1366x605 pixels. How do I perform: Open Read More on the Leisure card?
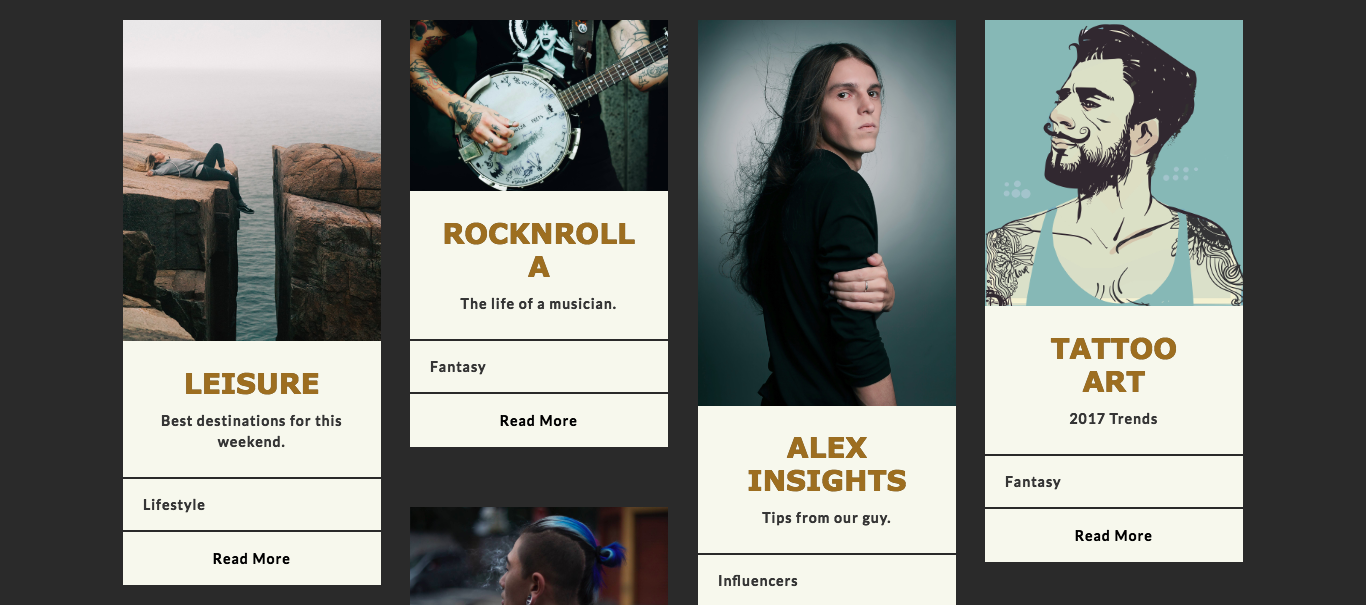251,559
